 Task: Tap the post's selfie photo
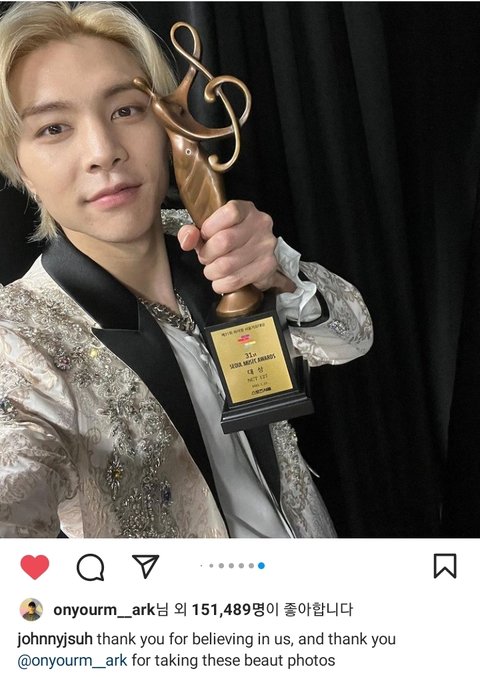tap(240, 269)
